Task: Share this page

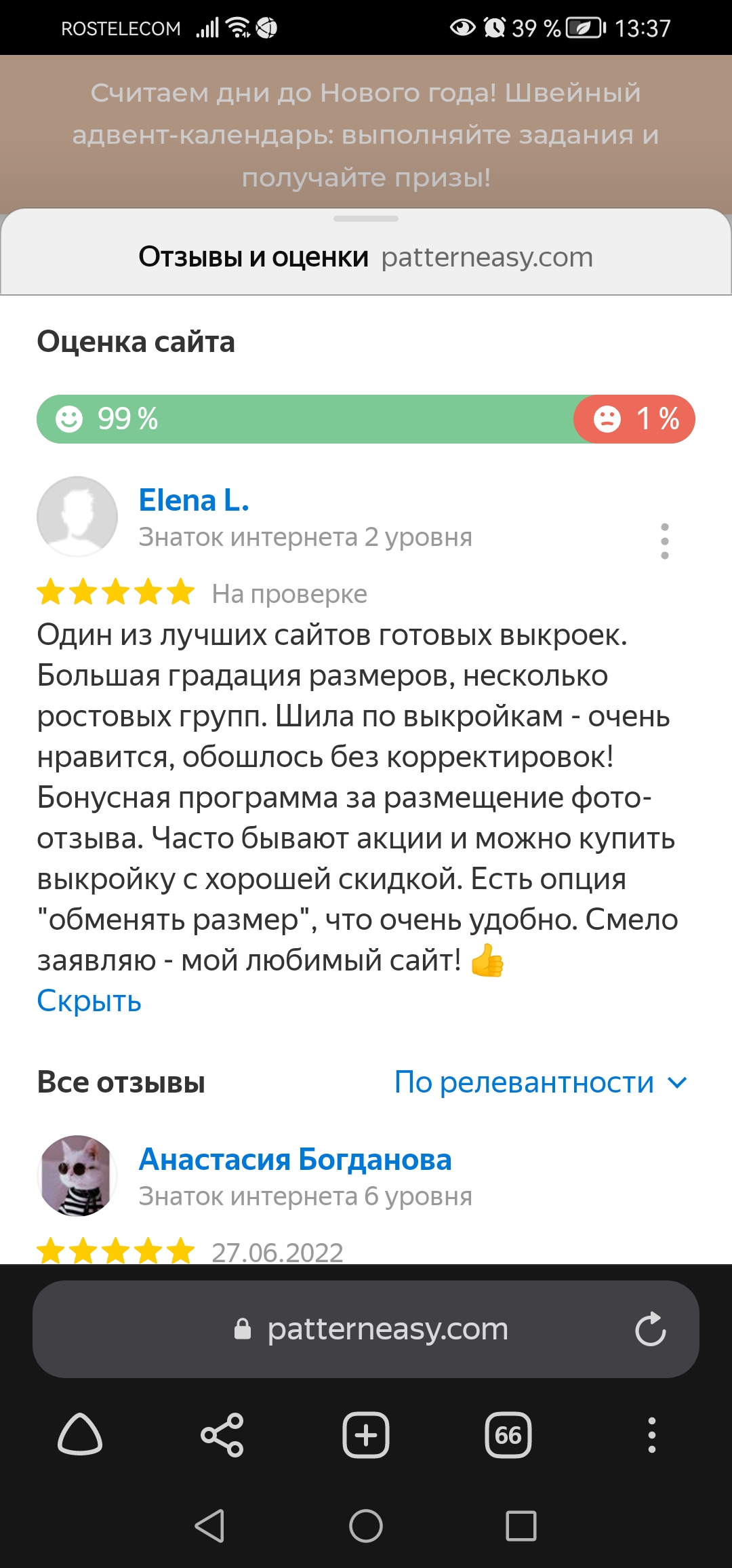Action: 222,1435
